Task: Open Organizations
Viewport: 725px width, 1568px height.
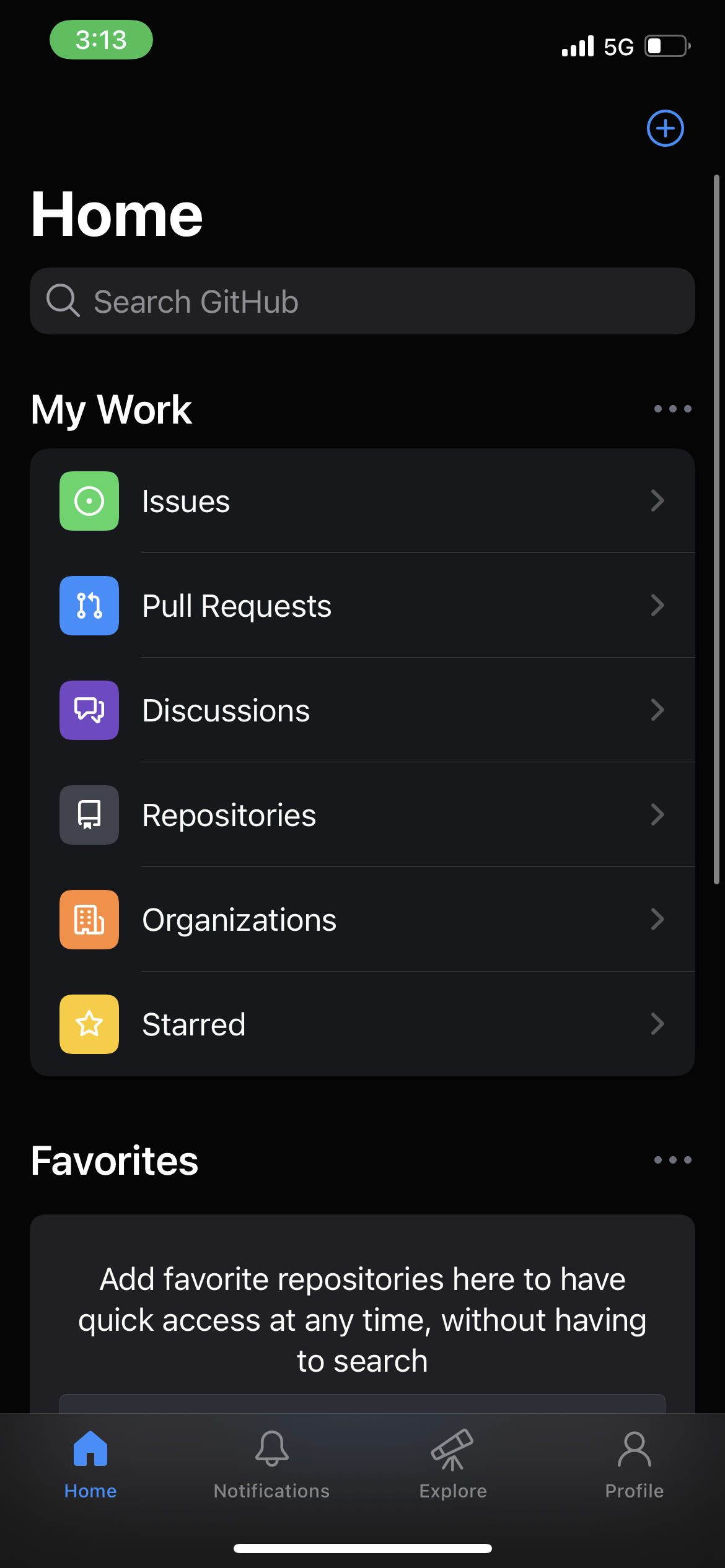Action: tap(362, 920)
